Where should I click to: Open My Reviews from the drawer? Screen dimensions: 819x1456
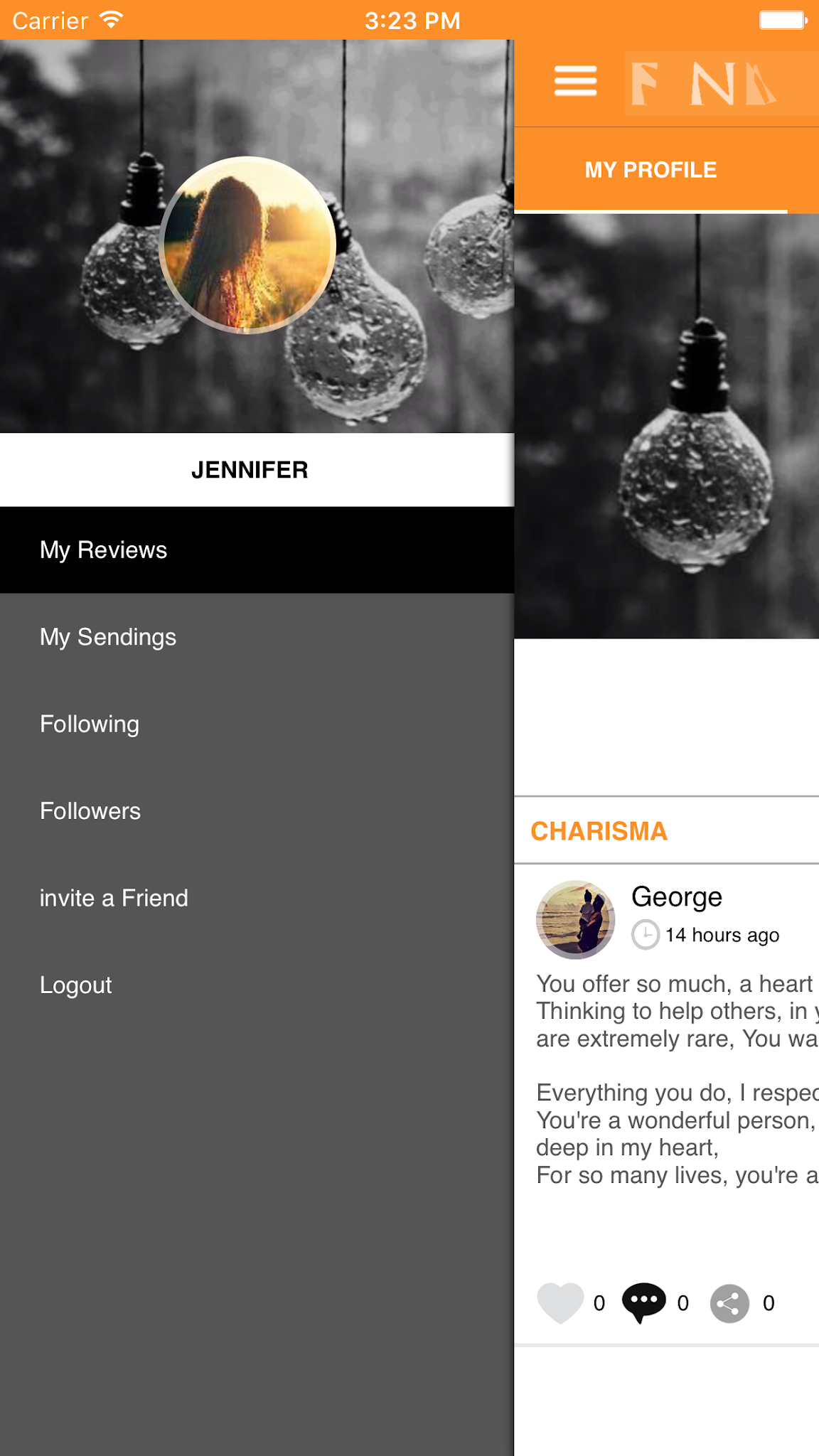point(104,550)
